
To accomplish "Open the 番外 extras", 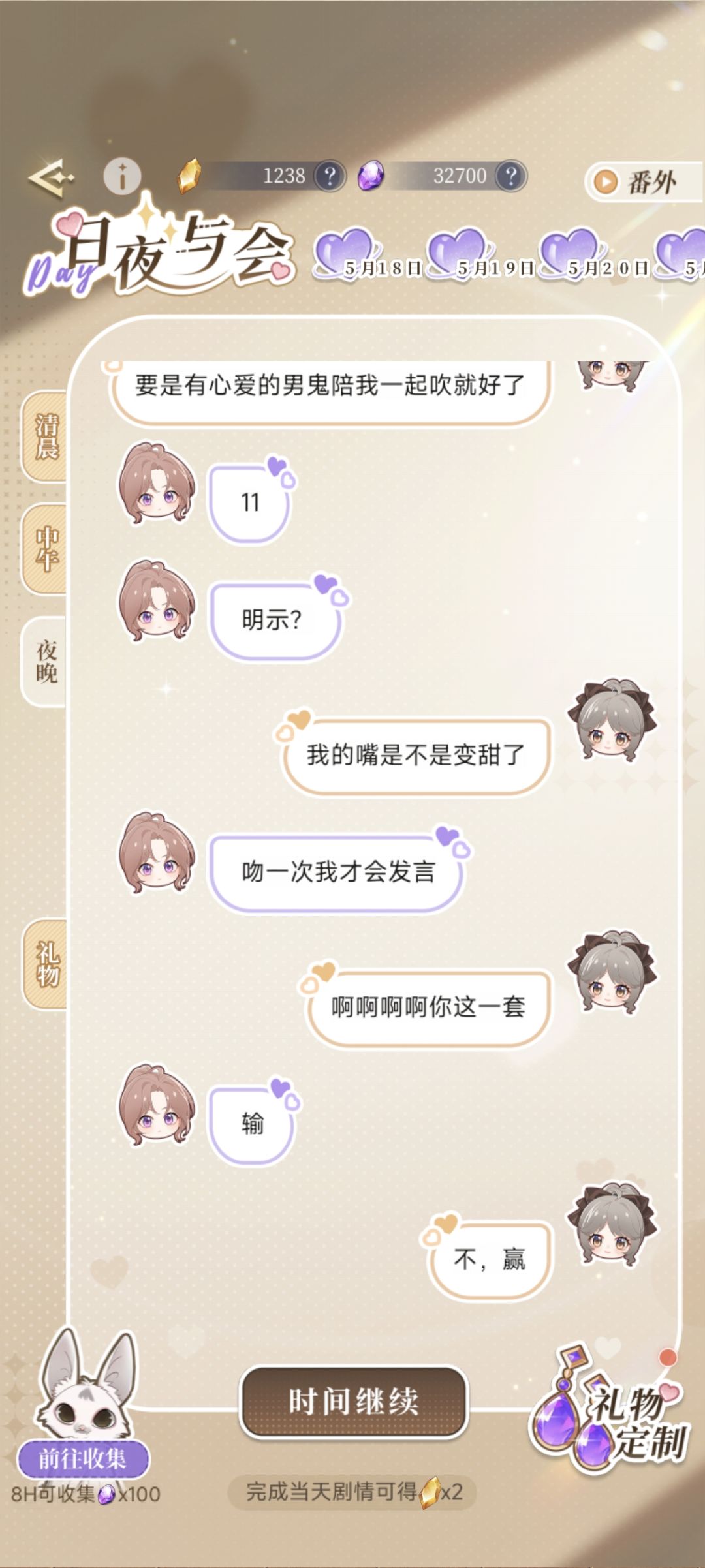I will 643,181.
